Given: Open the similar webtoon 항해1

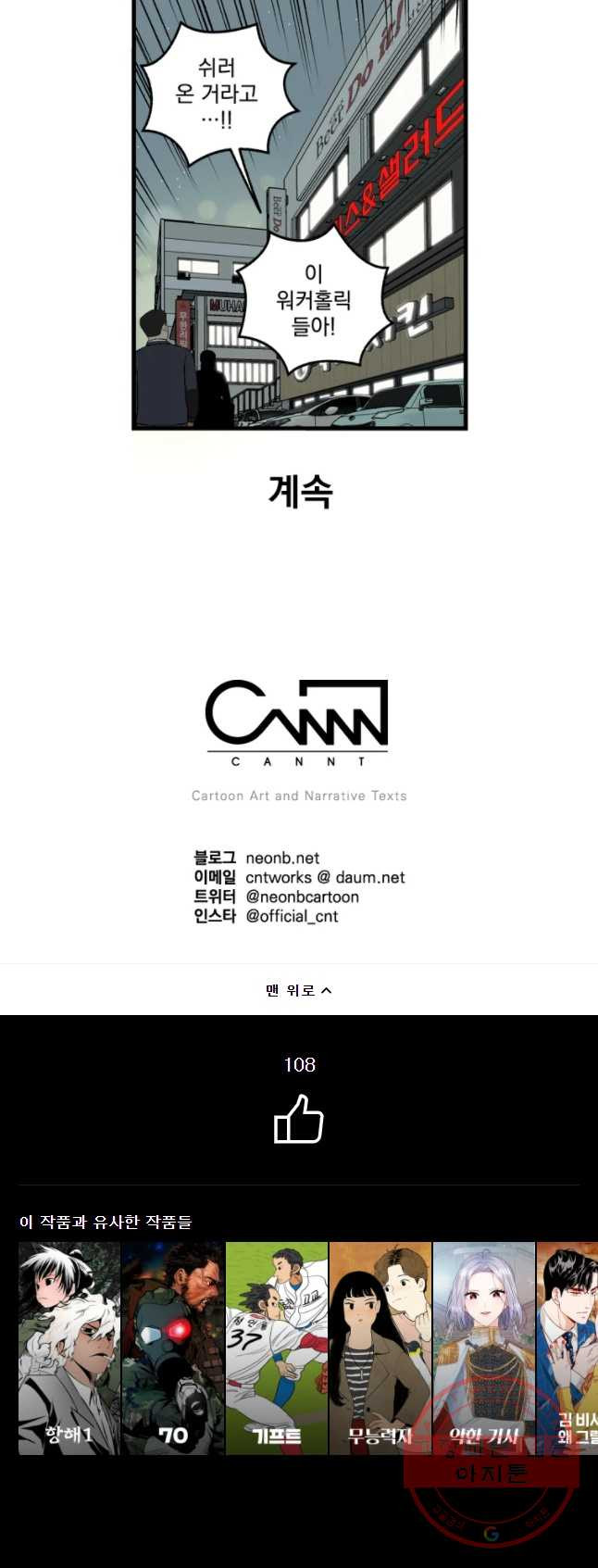Looking at the screenshot, I should point(69,1348).
